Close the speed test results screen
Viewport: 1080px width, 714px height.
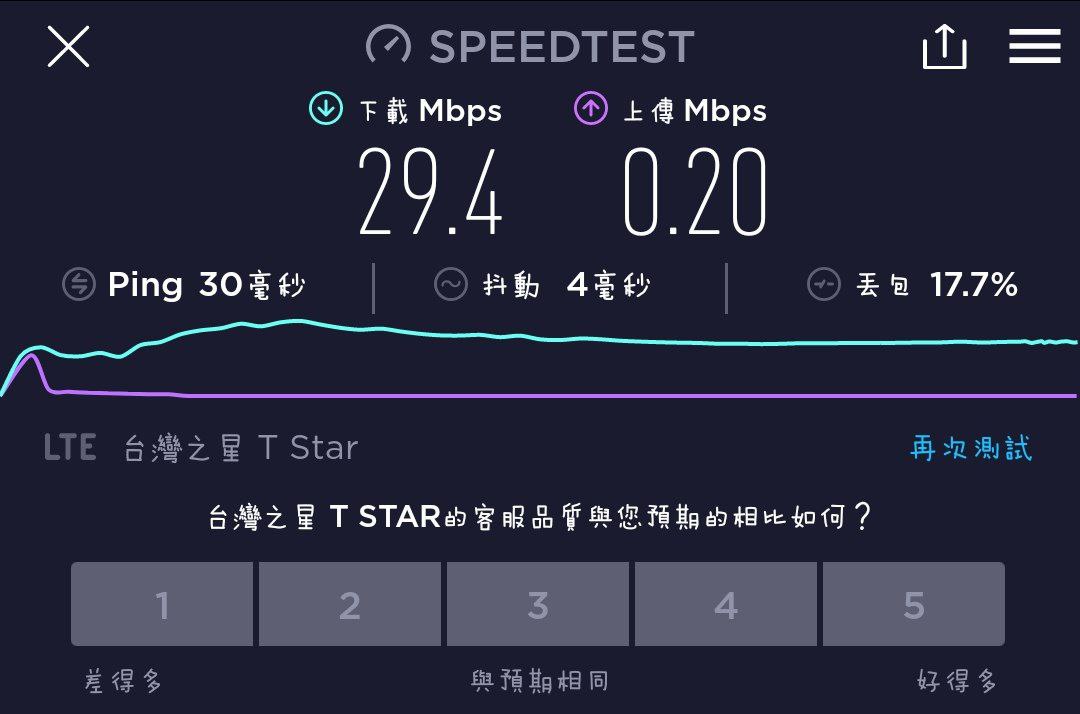click(x=68, y=47)
